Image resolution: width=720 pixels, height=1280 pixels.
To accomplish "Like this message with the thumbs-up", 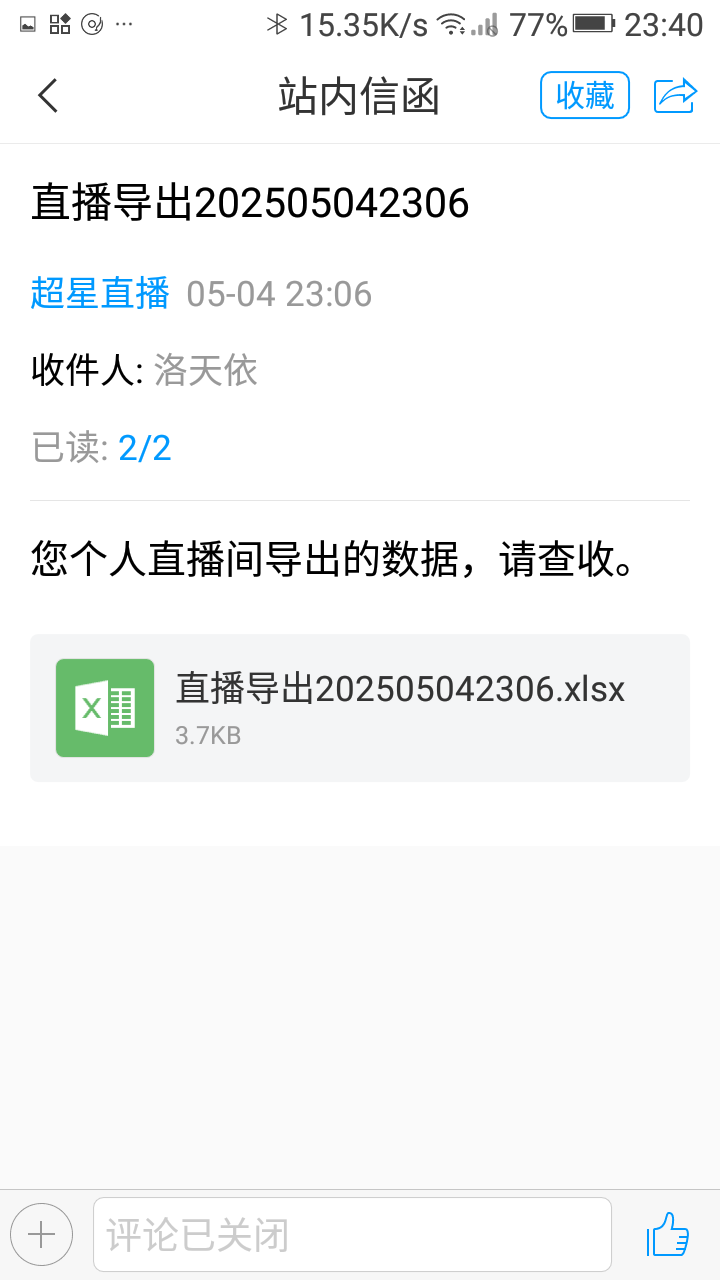I will [x=668, y=1235].
